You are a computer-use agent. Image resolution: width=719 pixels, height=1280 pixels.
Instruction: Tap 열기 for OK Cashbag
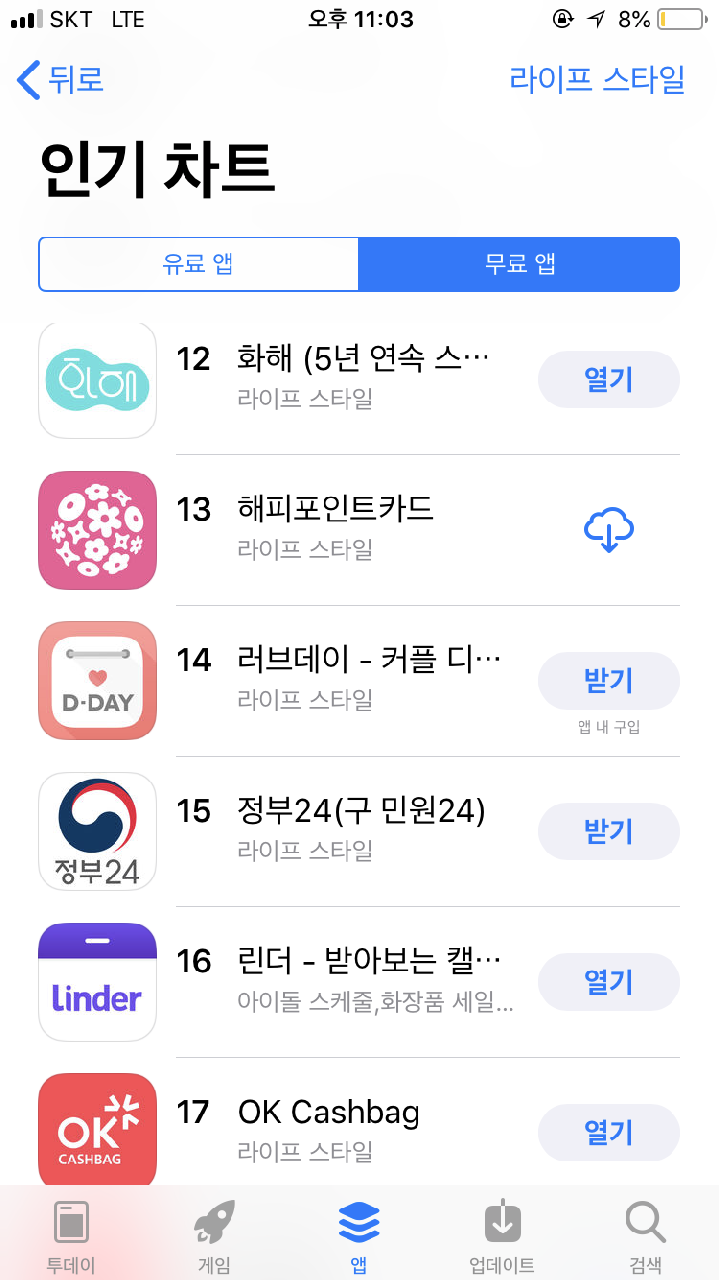(x=608, y=1132)
